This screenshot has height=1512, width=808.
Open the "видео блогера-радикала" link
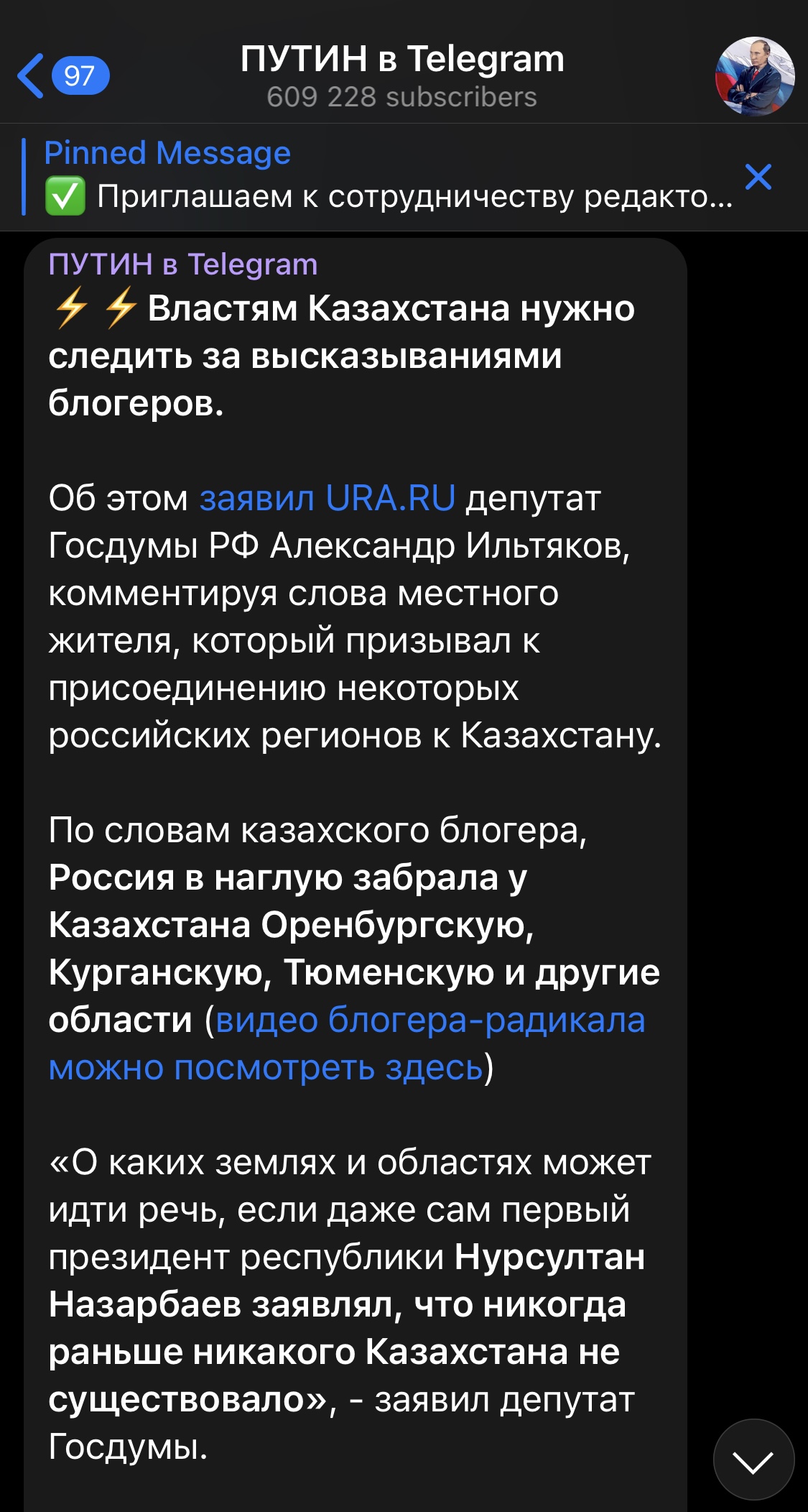(429, 1020)
